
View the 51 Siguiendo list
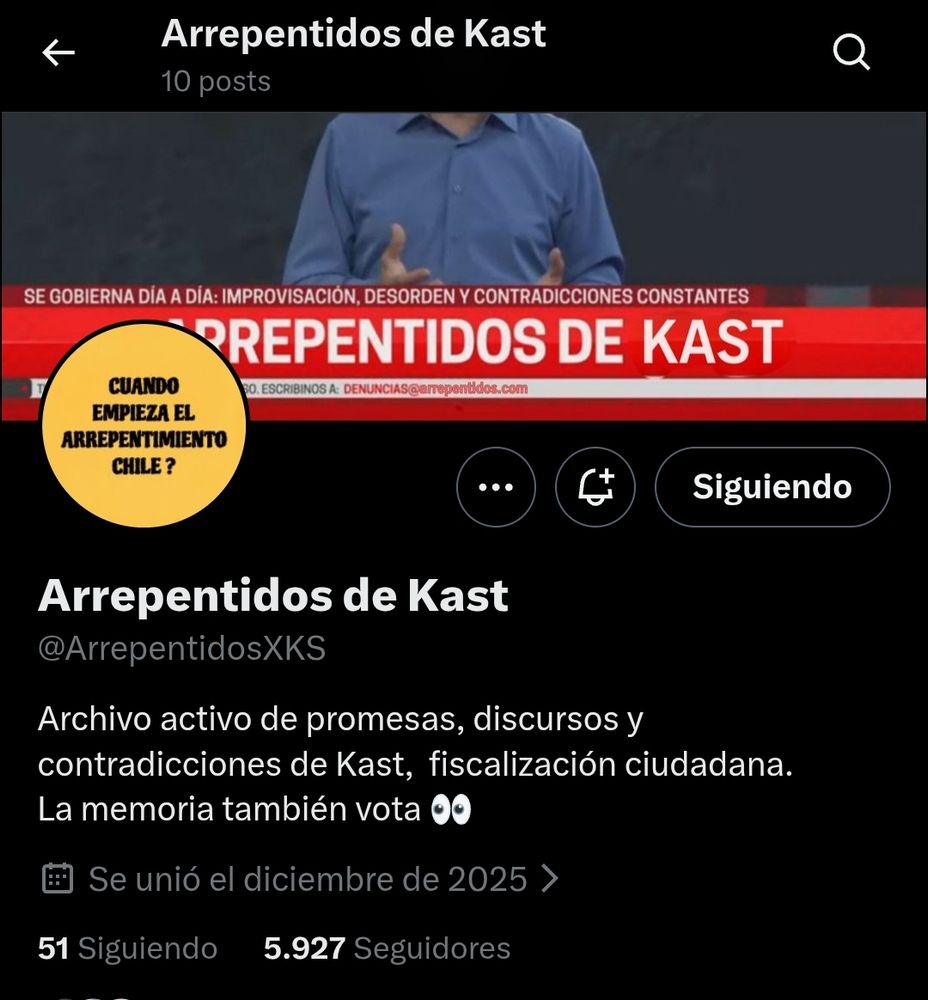[127, 947]
